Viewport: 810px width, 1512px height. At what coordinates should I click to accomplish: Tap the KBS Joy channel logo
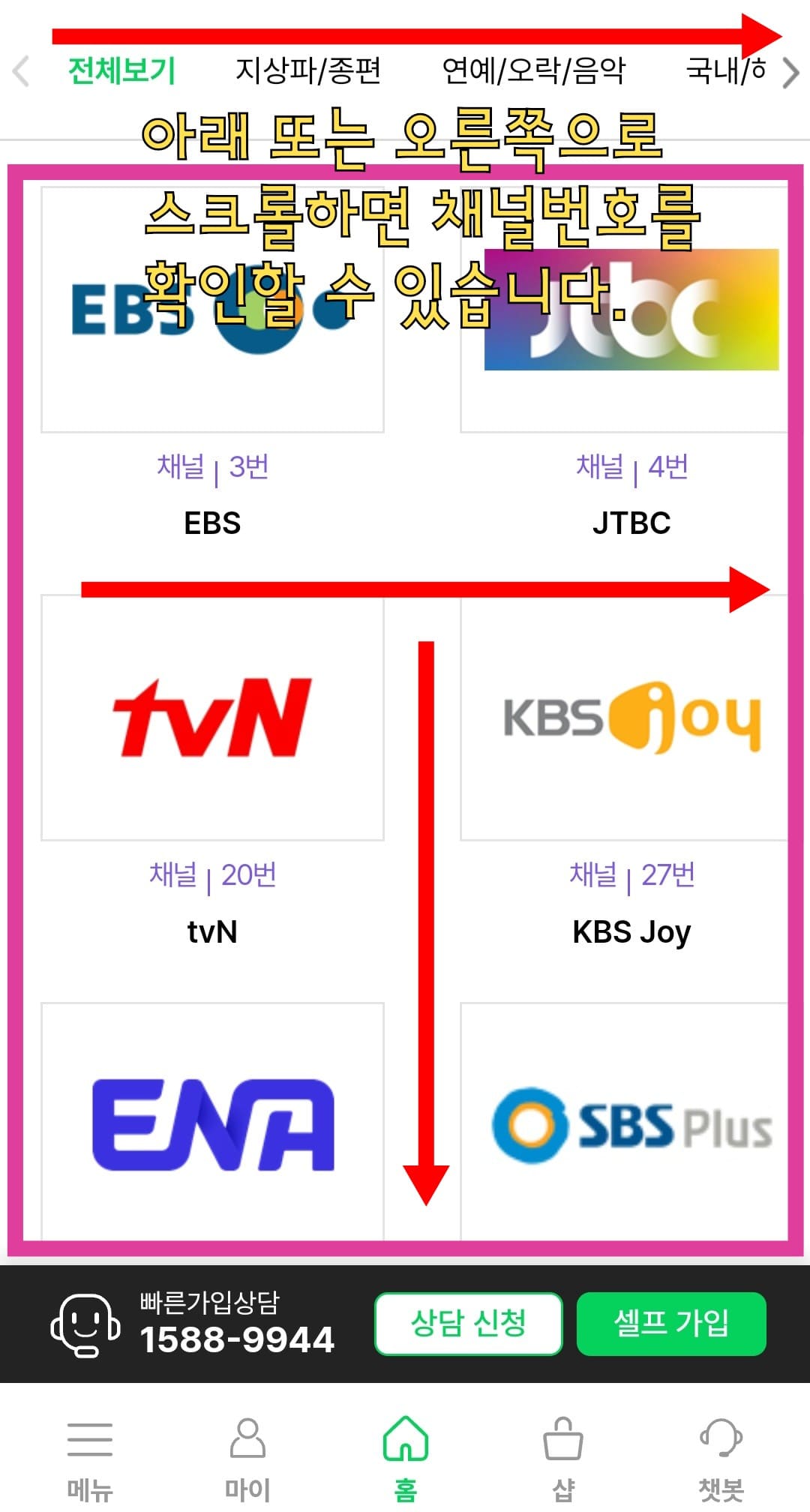point(631,718)
